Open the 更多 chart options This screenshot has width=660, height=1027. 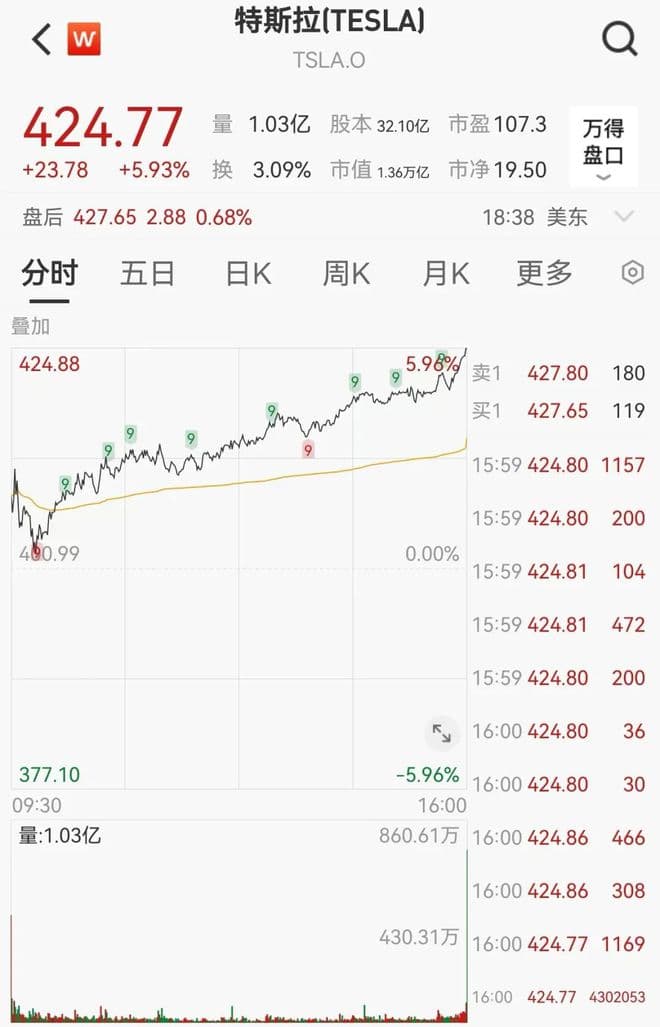point(544,273)
